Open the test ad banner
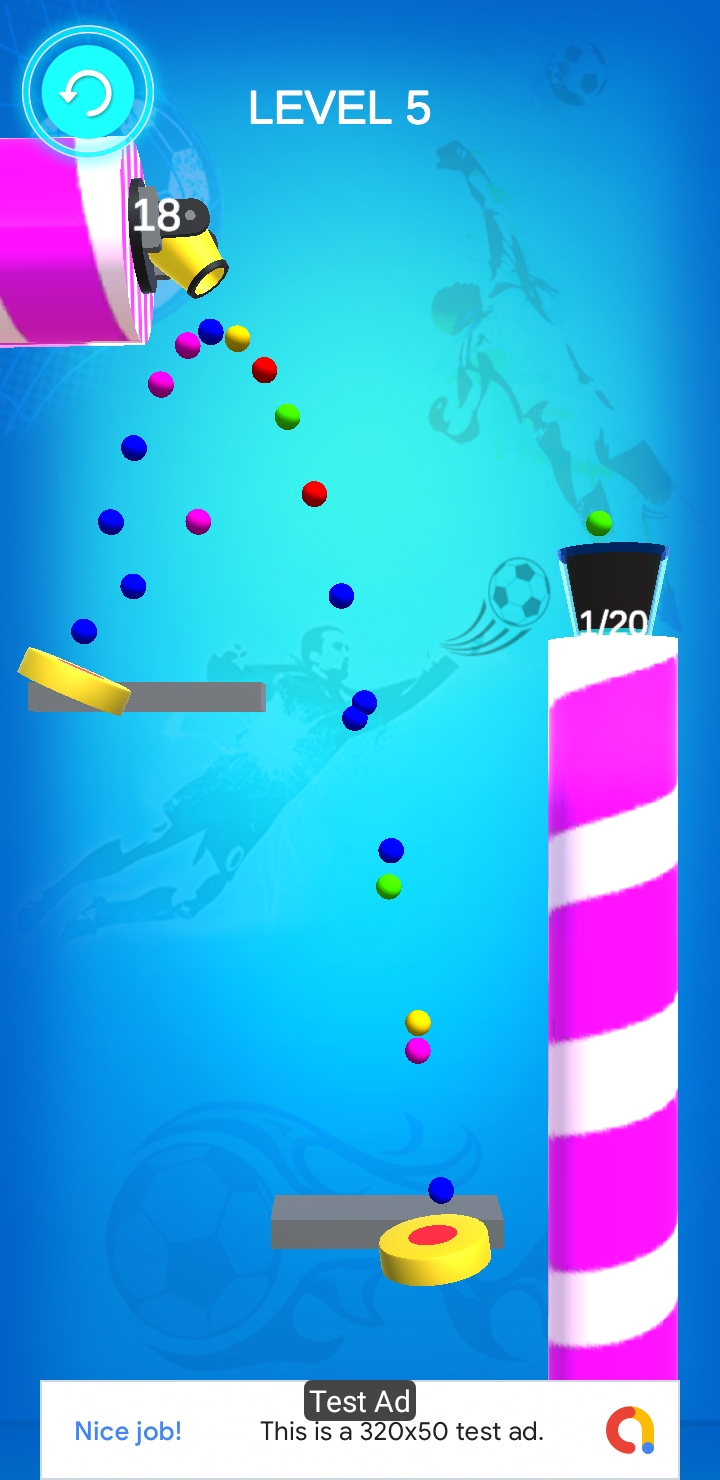The width and height of the screenshot is (720, 1480). click(360, 1430)
